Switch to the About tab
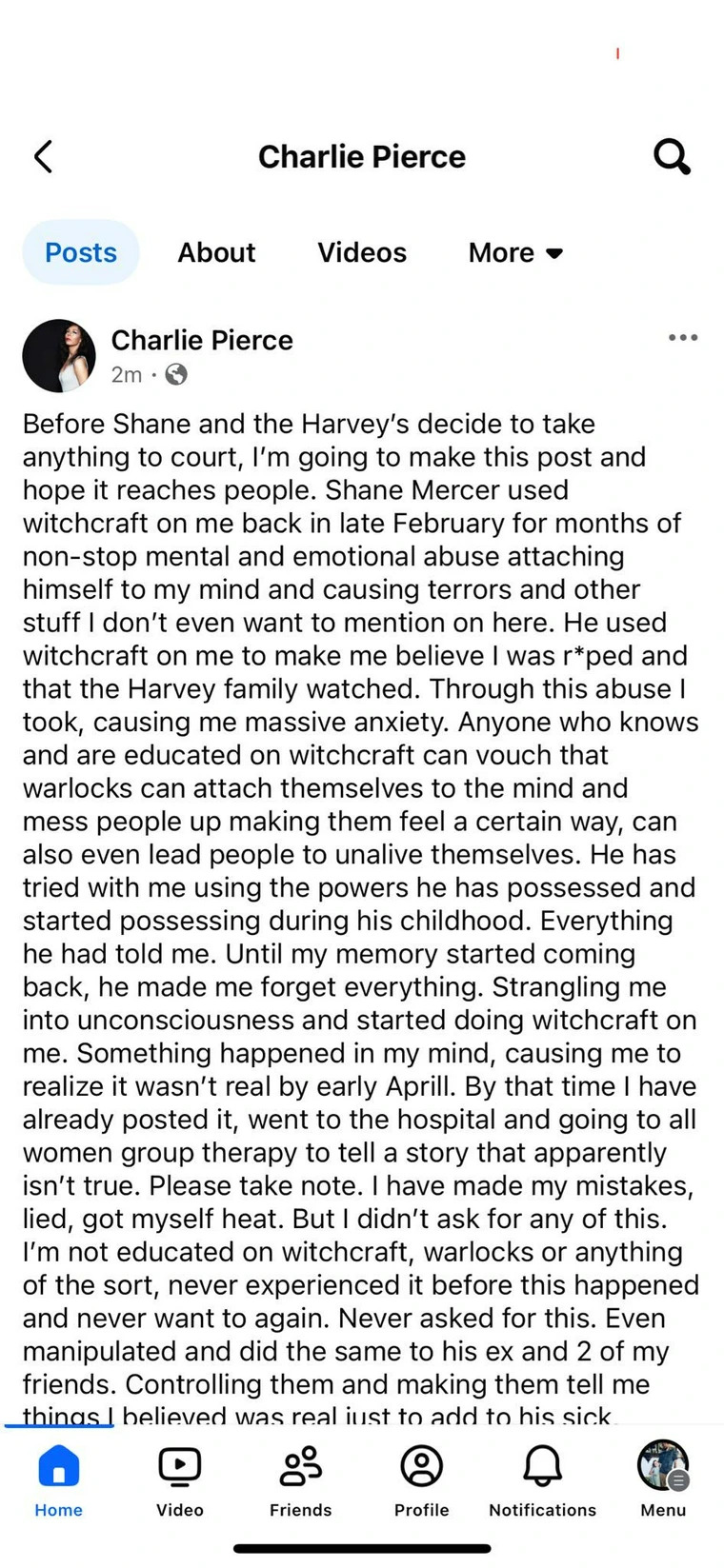This screenshot has width=724, height=1568. [x=216, y=252]
